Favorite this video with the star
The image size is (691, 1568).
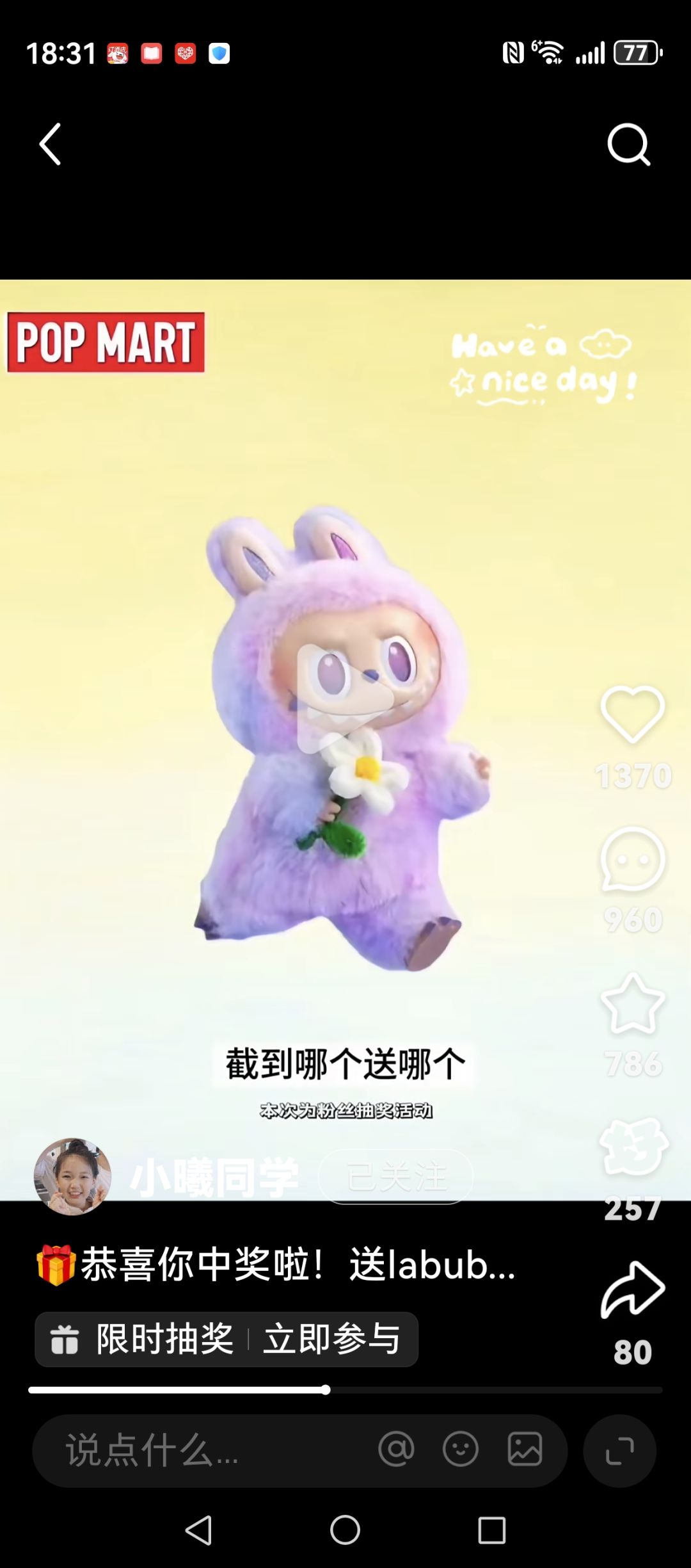632,1004
